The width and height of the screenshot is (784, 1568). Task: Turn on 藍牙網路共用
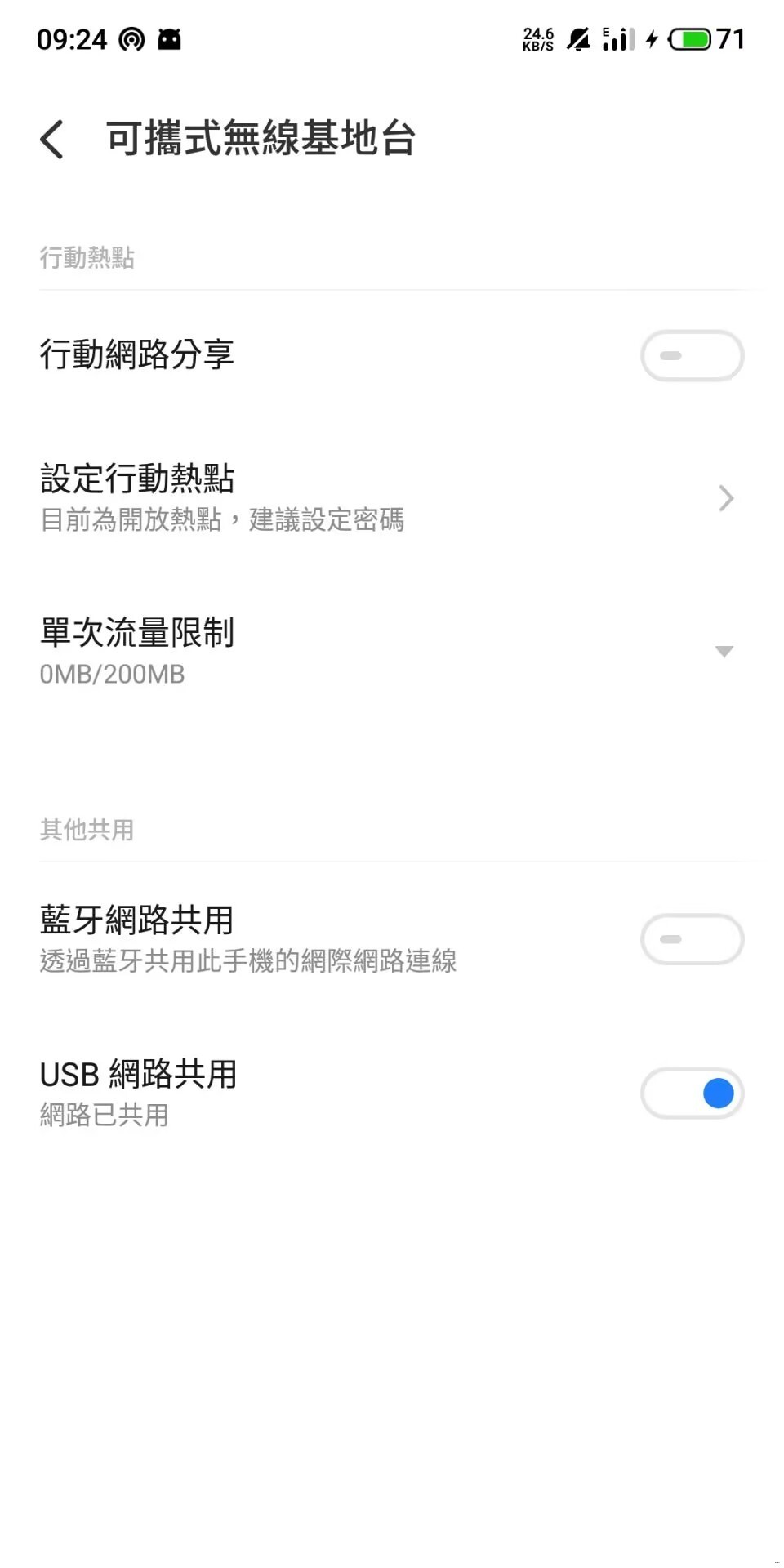click(x=692, y=939)
